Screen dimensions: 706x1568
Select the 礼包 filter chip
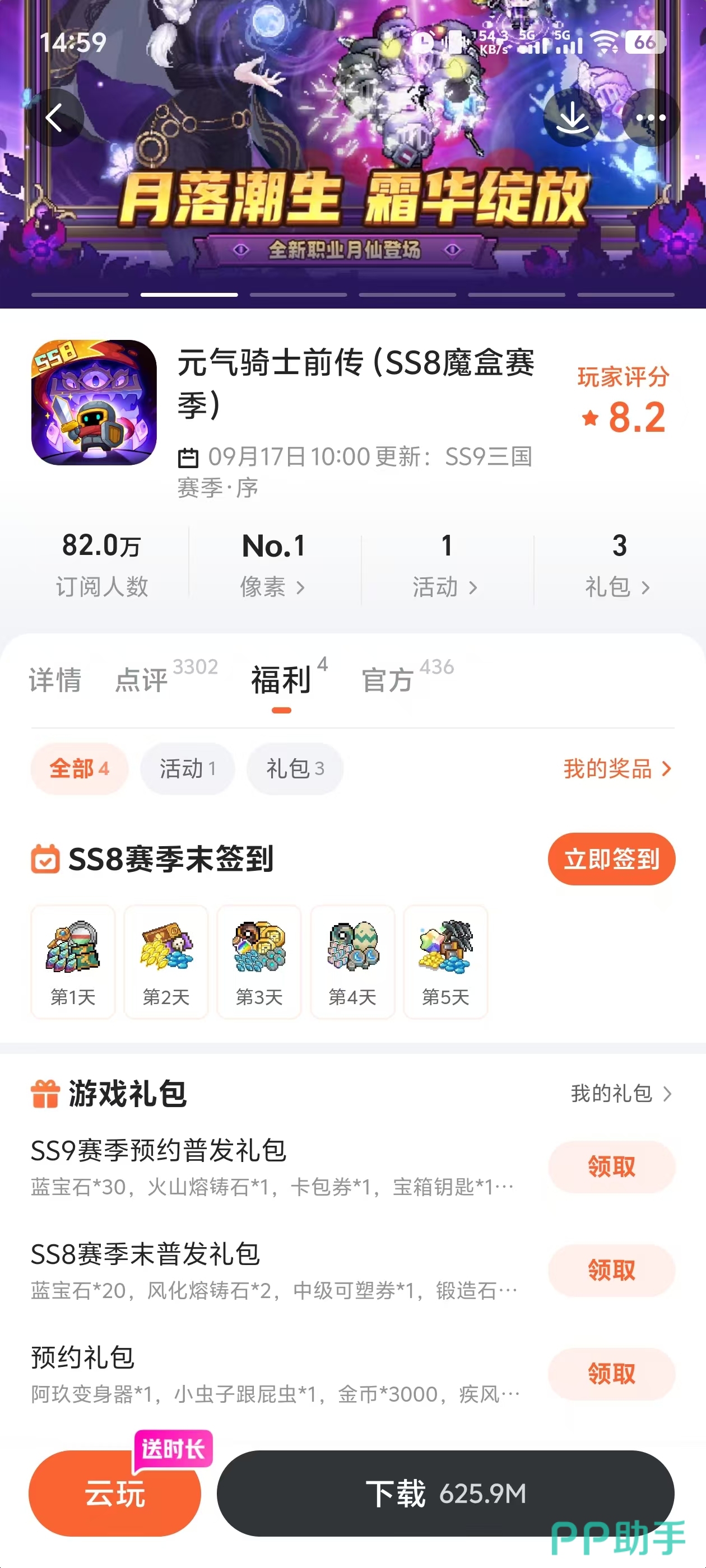point(295,769)
